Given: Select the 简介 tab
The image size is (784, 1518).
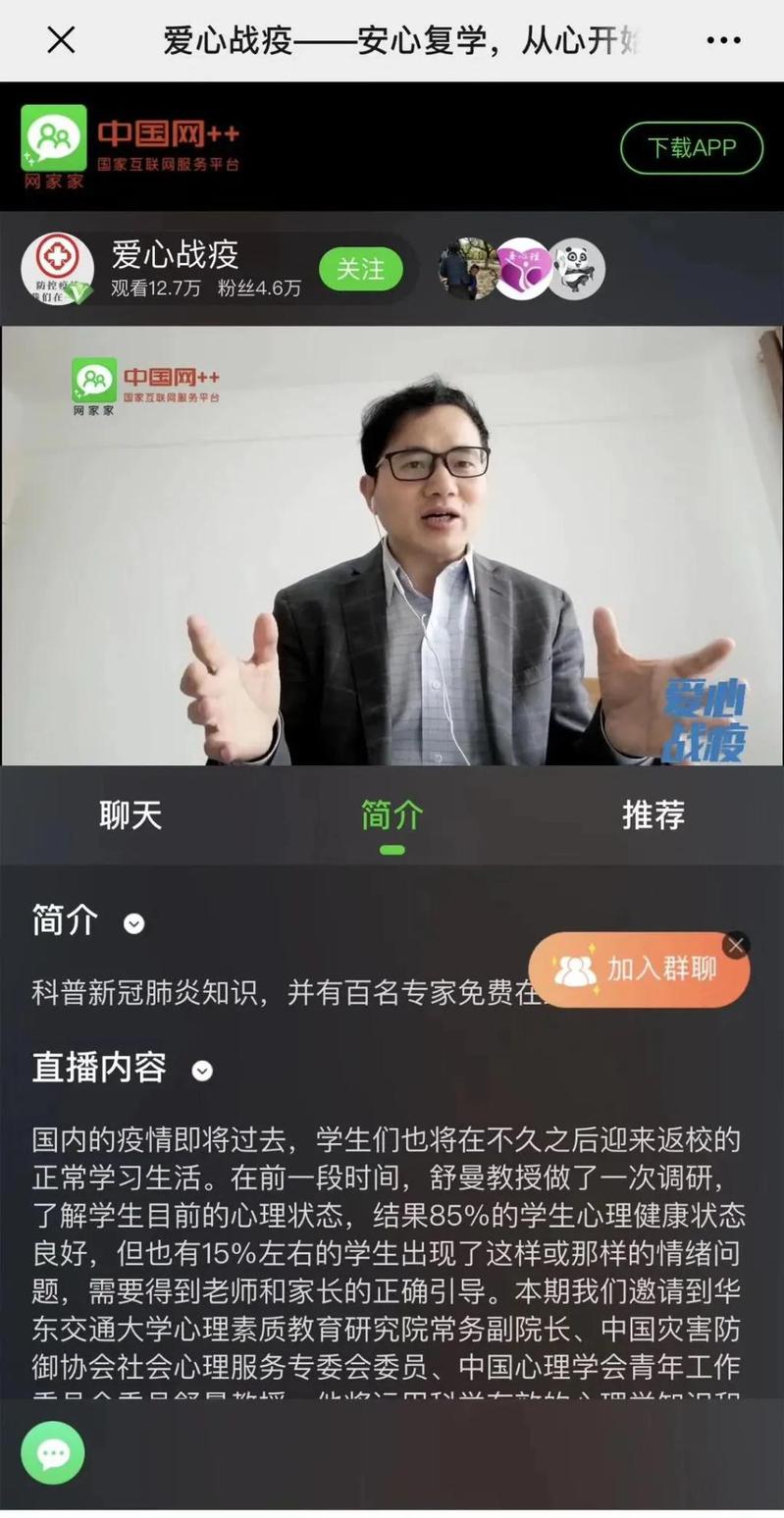Looking at the screenshot, I should click(x=392, y=815).
